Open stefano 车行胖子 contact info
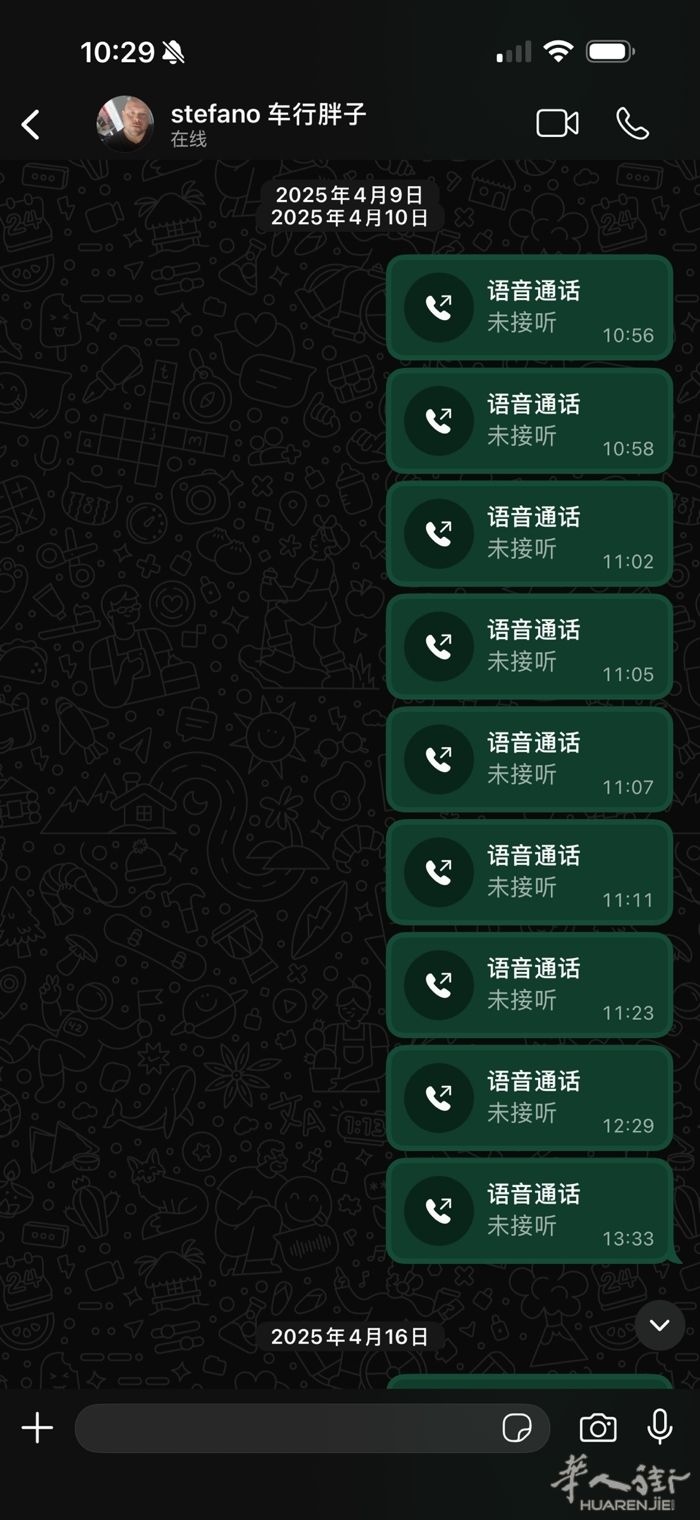The image size is (700, 1520). coord(268,124)
